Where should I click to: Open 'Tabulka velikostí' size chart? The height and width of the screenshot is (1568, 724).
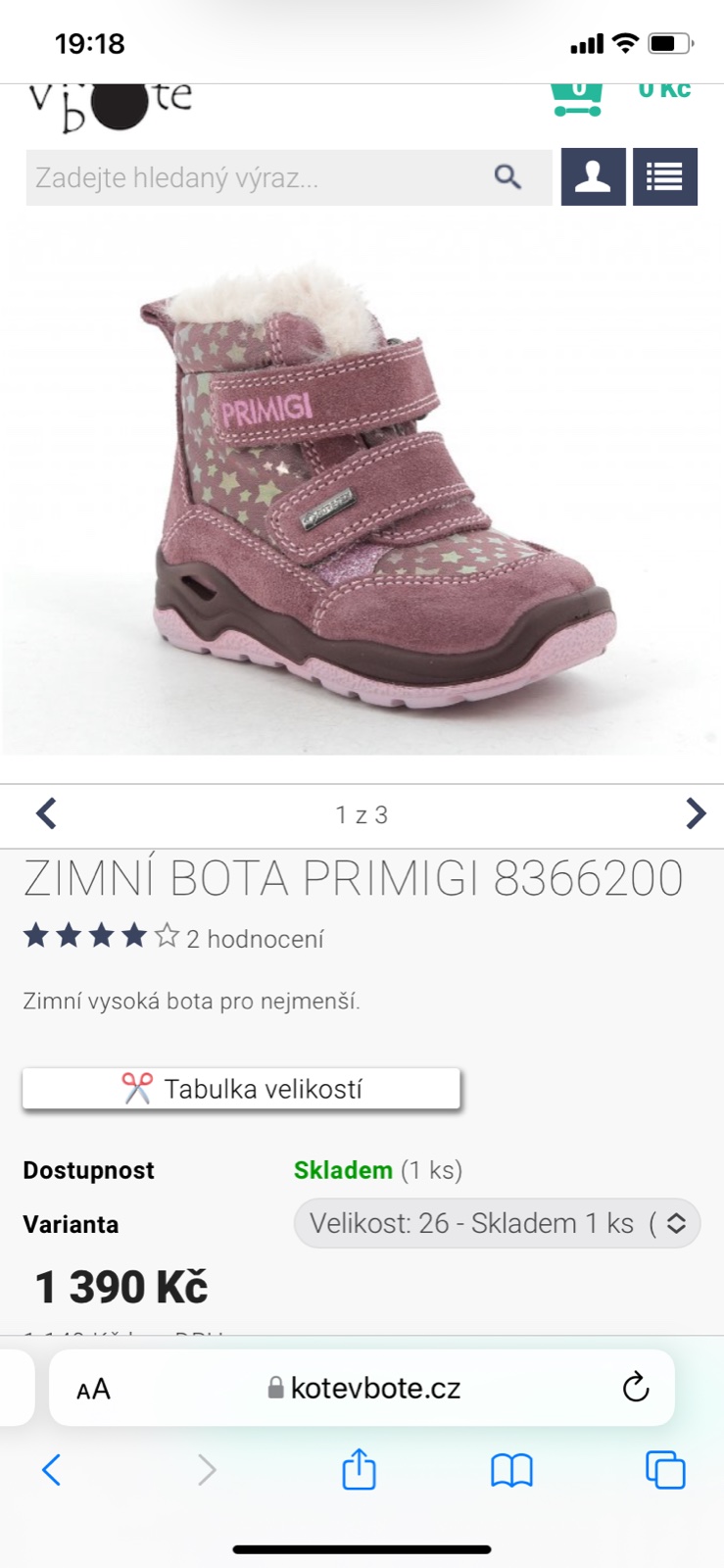(x=241, y=1089)
